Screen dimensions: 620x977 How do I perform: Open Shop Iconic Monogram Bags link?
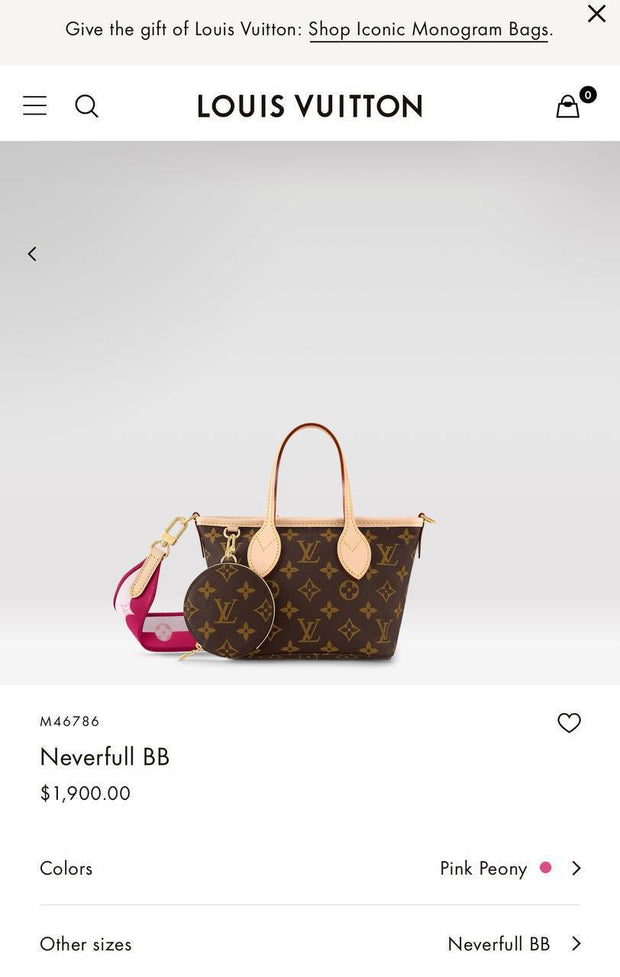click(428, 29)
